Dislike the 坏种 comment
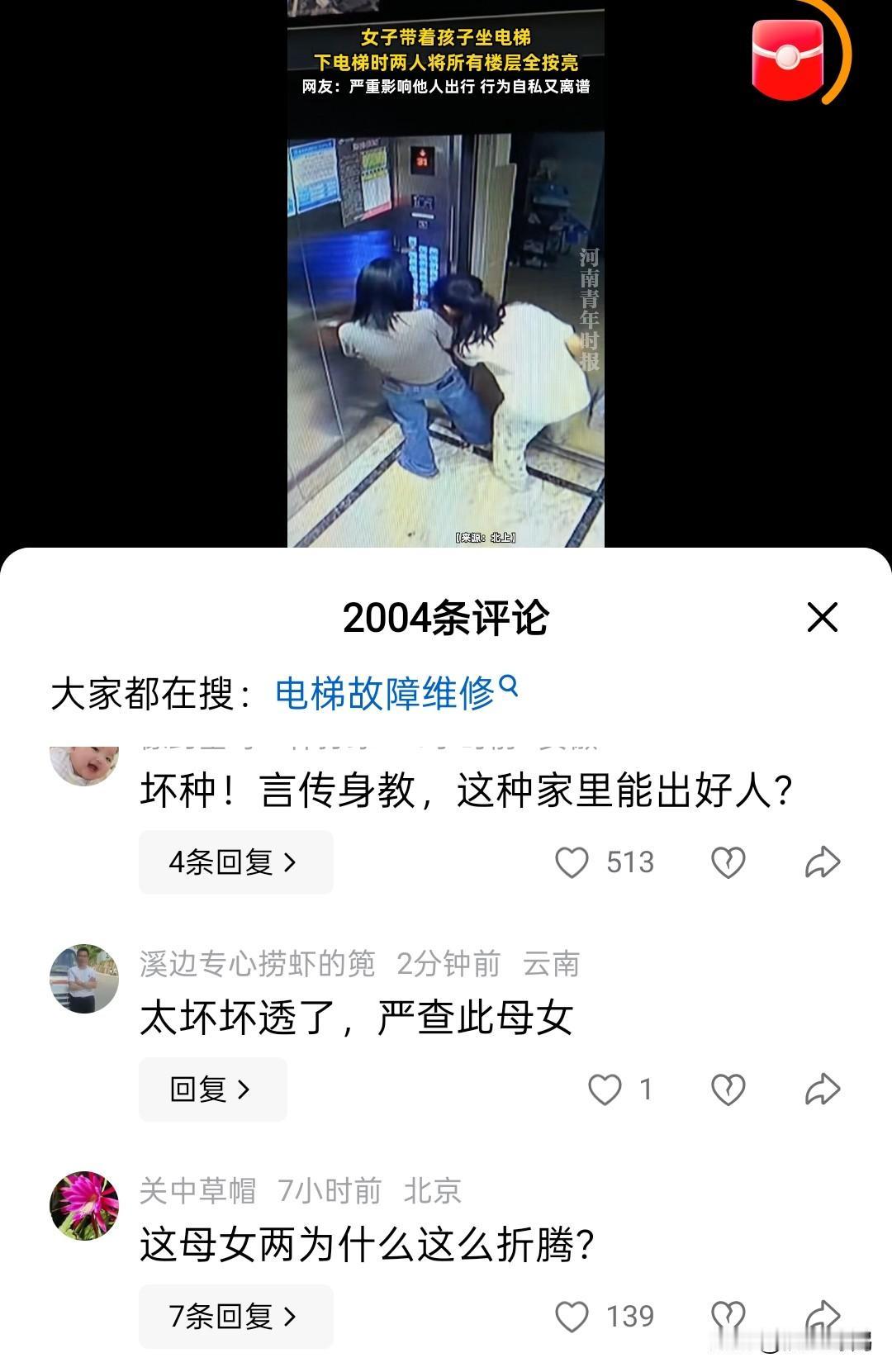Screen dimensions: 892x1372 pos(728,862)
